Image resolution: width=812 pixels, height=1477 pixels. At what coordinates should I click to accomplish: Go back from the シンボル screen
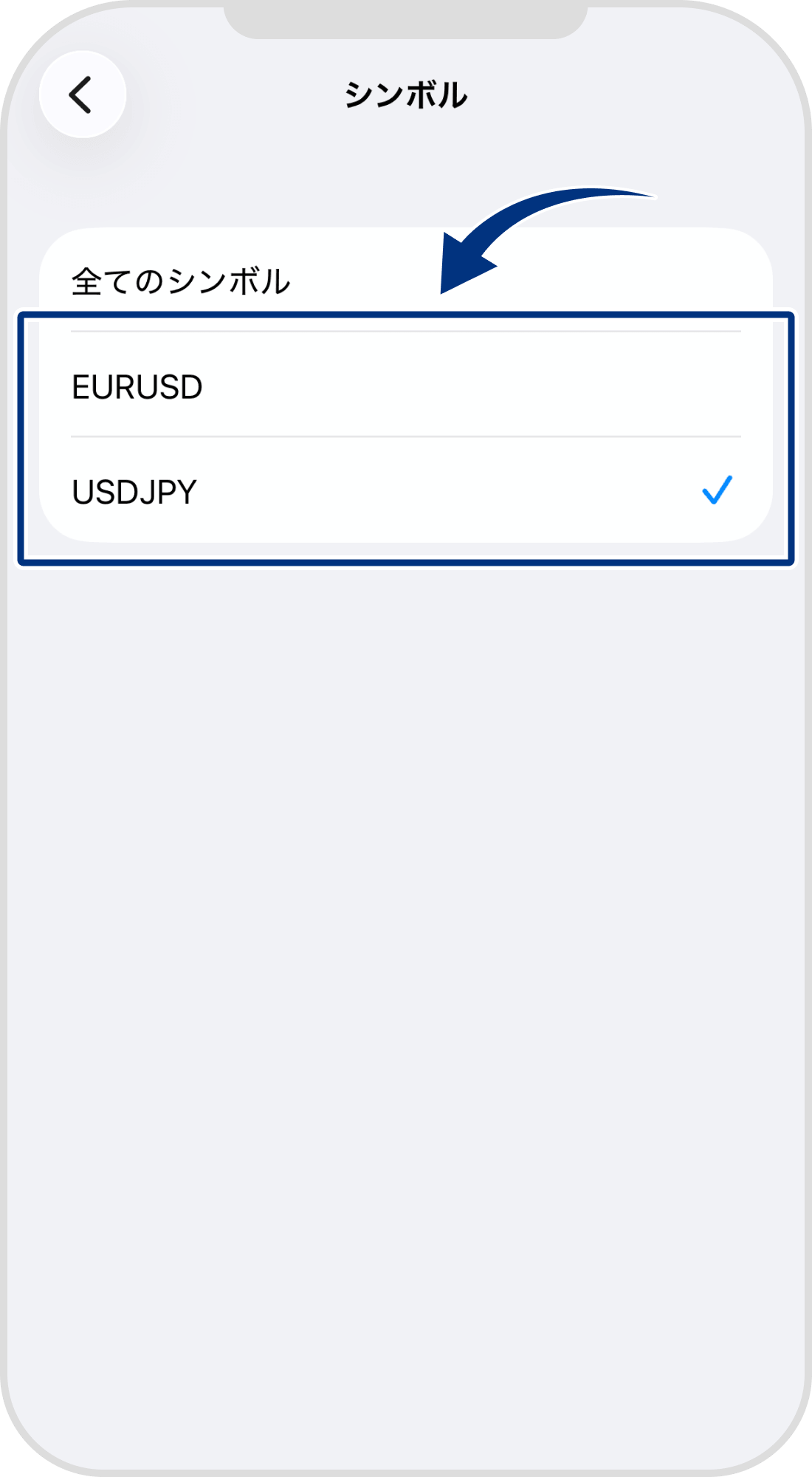point(82,95)
